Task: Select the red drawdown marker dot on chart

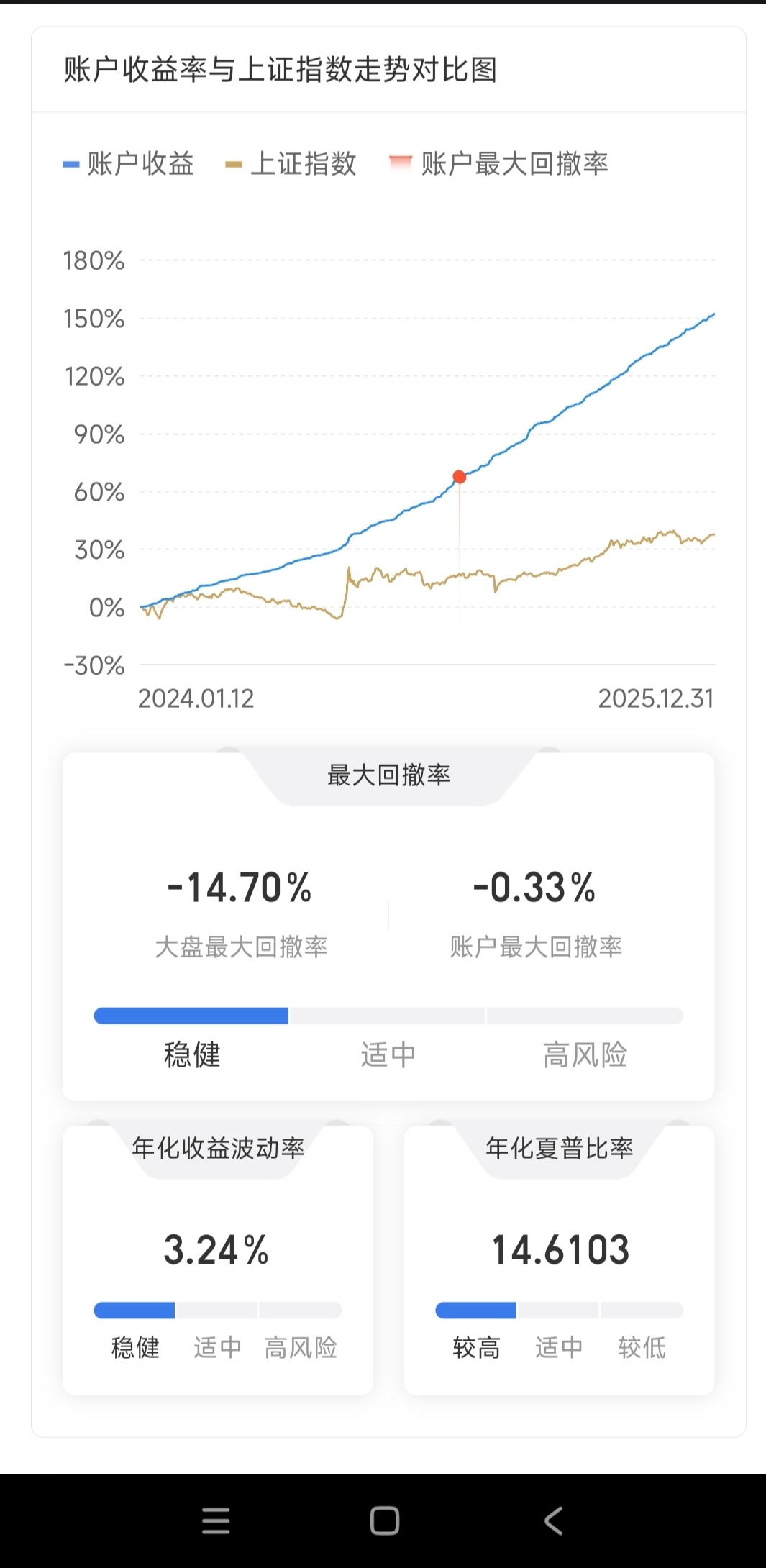Action: [460, 476]
